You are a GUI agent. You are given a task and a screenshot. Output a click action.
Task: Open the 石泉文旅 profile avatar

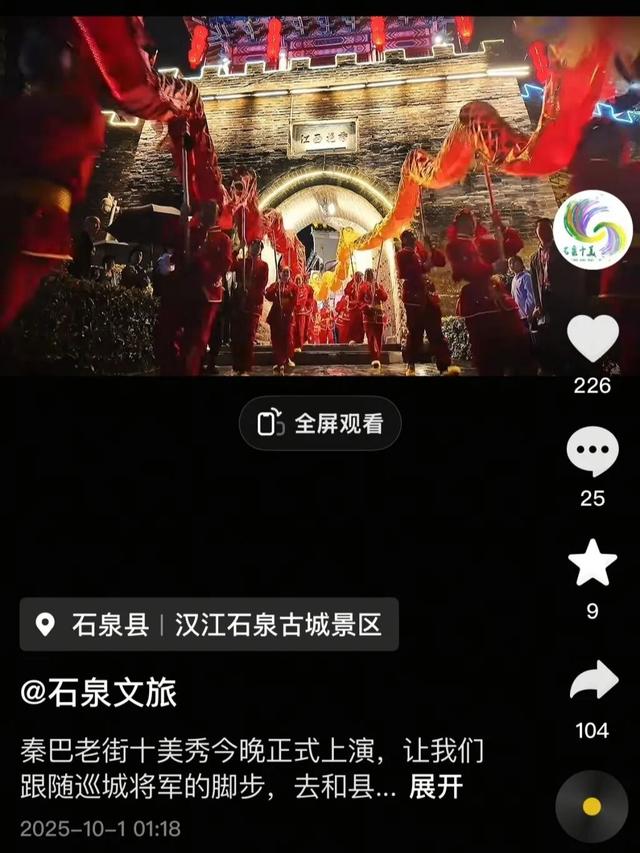592,229
